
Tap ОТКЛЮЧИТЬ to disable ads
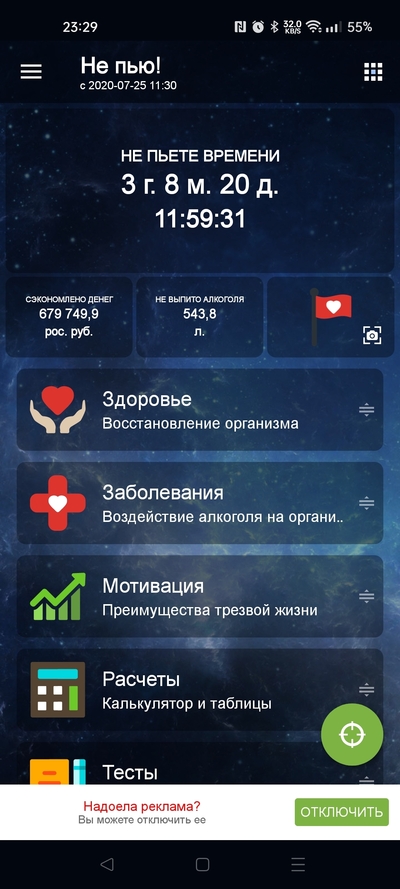pyautogui.click(x=342, y=812)
